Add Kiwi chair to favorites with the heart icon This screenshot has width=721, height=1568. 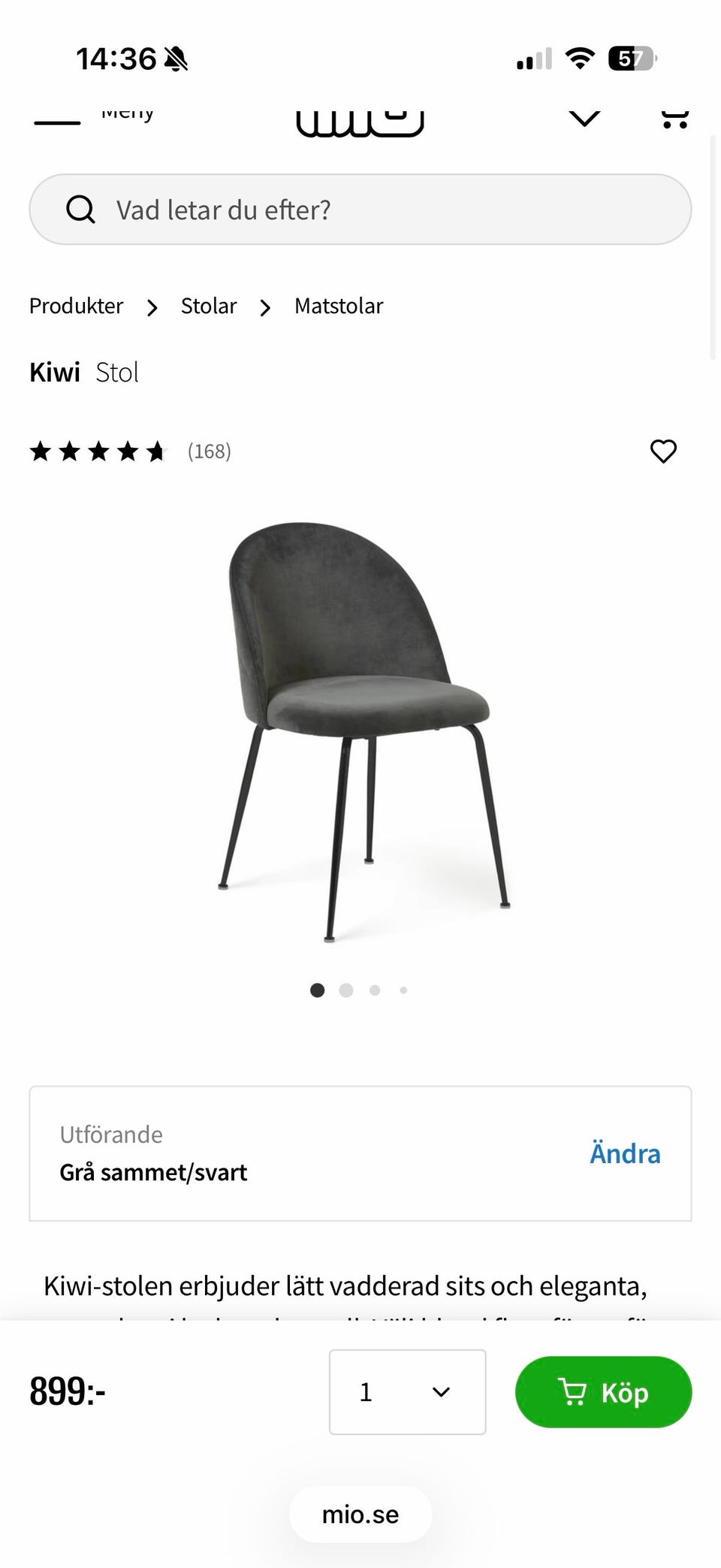click(x=664, y=451)
